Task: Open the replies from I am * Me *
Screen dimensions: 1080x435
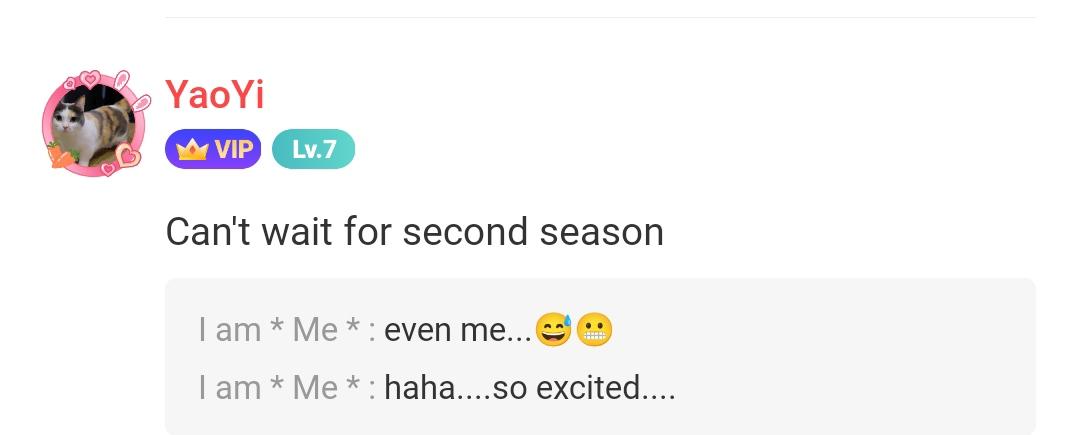Action: (x=599, y=357)
